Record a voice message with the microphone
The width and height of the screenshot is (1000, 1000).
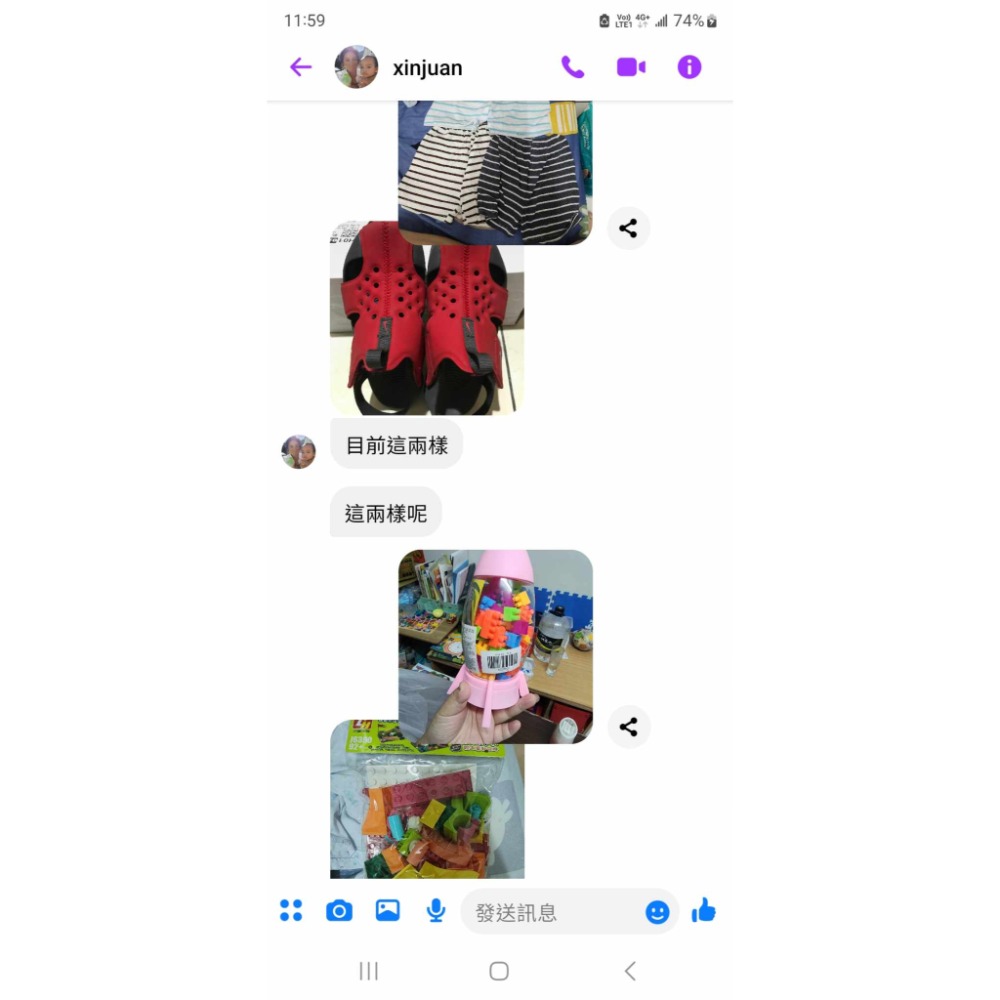[435, 910]
